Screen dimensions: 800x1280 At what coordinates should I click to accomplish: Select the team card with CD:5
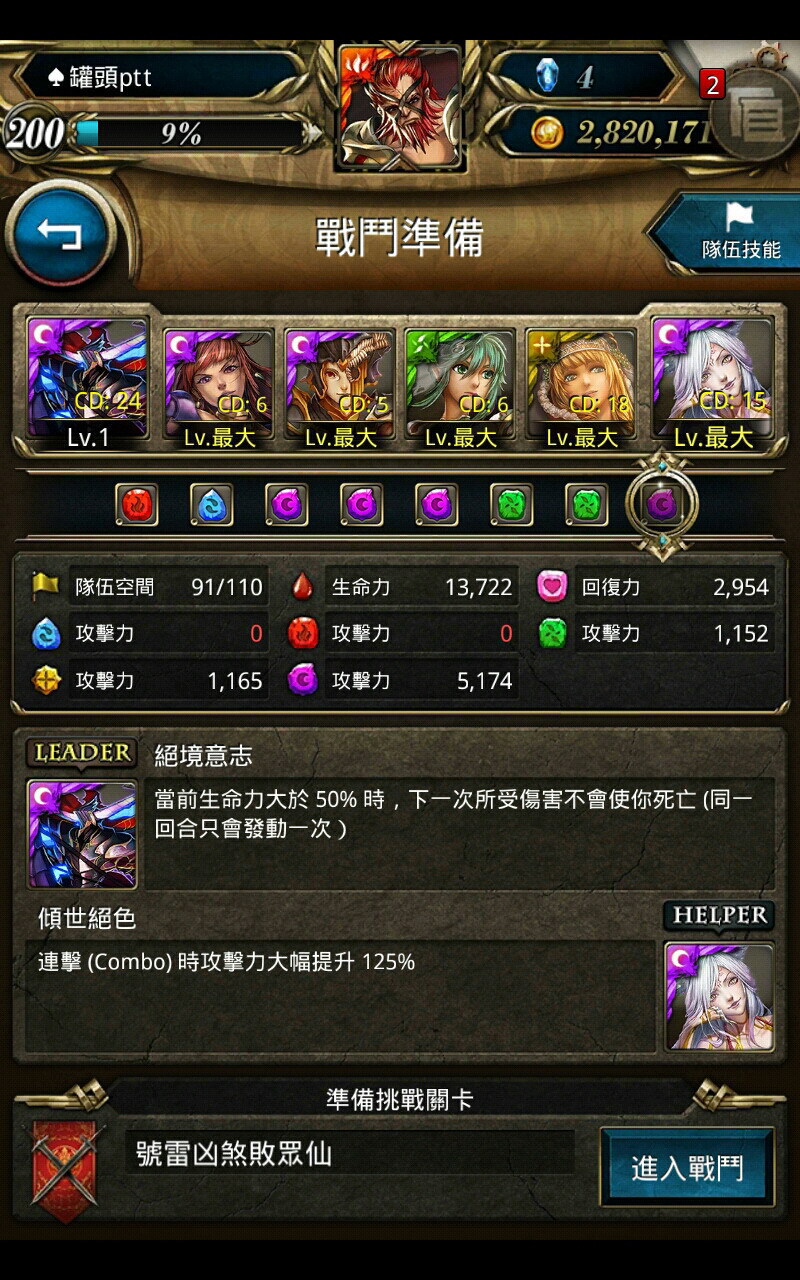pos(338,383)
